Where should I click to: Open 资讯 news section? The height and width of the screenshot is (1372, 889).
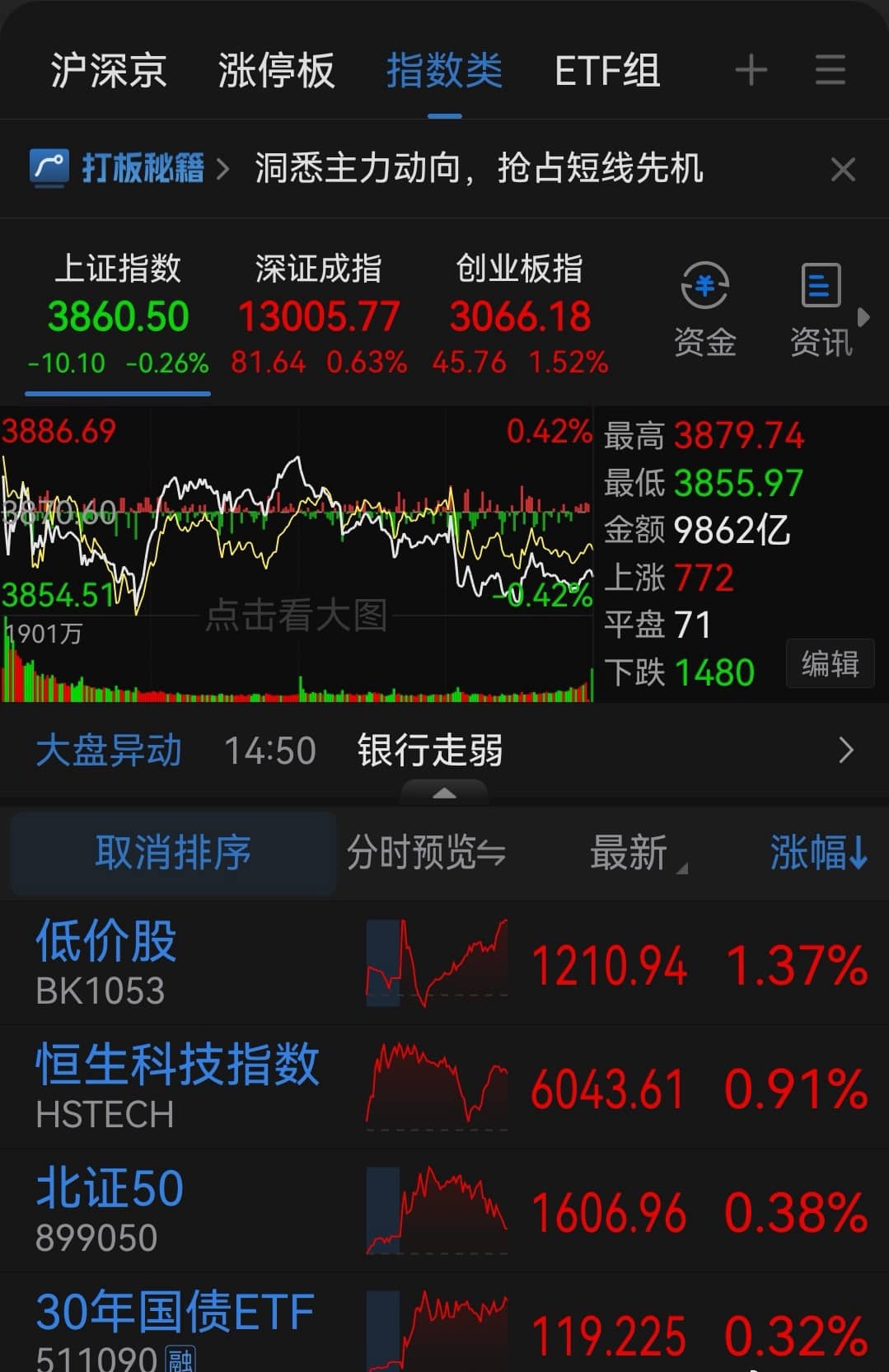[821, 310]
